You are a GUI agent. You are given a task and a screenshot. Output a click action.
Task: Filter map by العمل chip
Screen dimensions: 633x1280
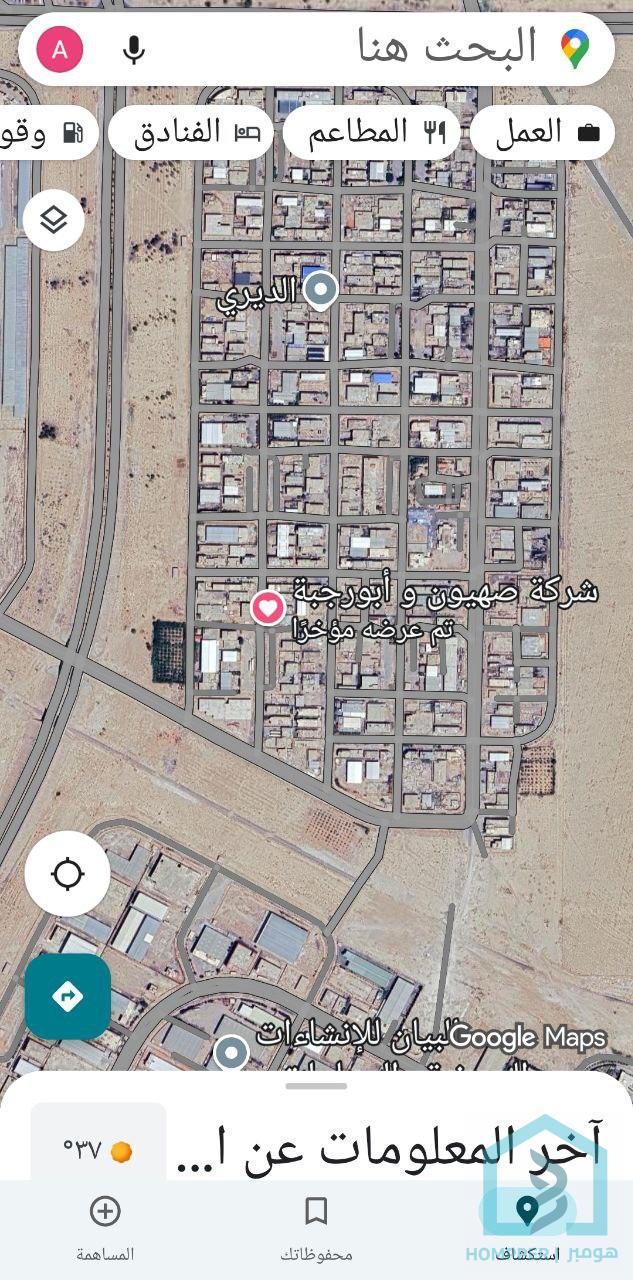click(x=543, y=133)
